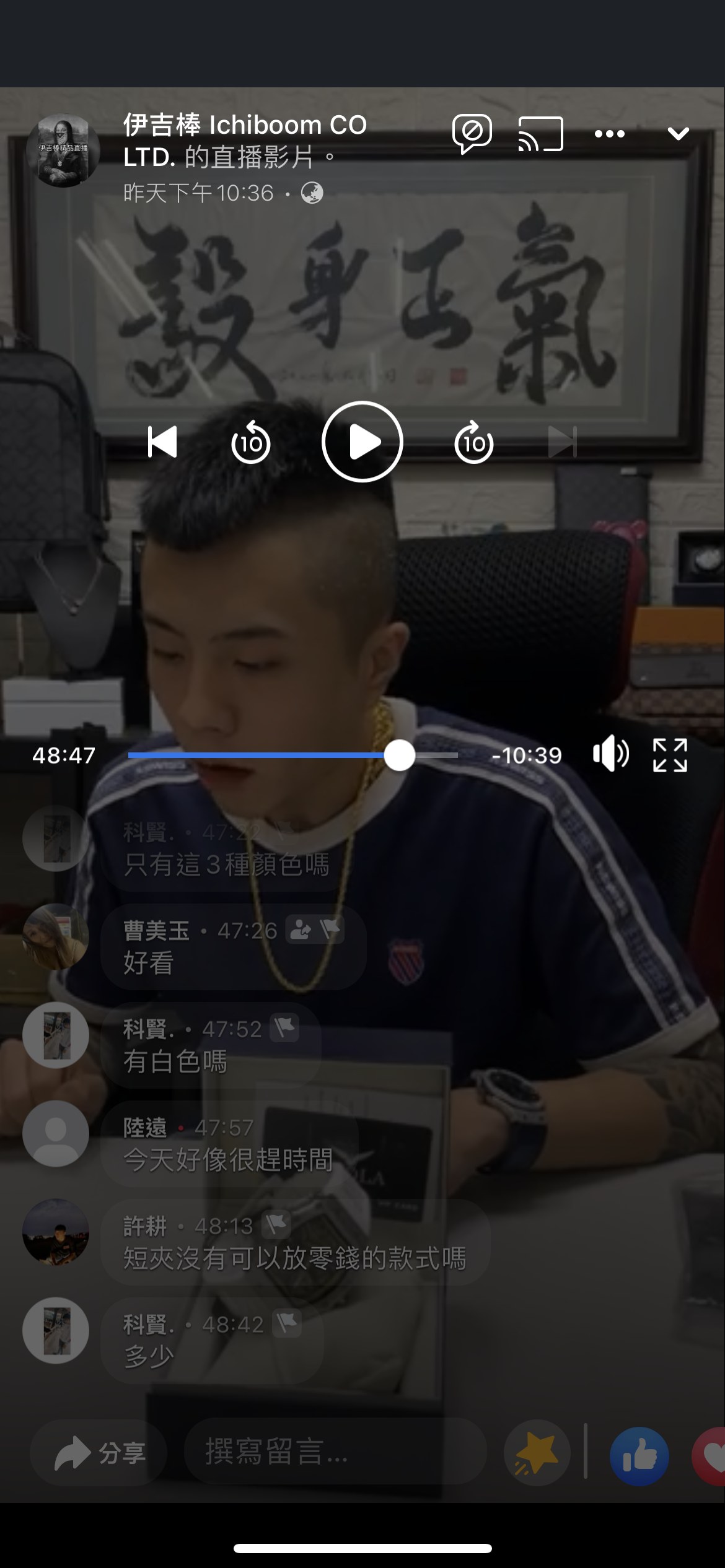Mute the video sound

point(610,754)
